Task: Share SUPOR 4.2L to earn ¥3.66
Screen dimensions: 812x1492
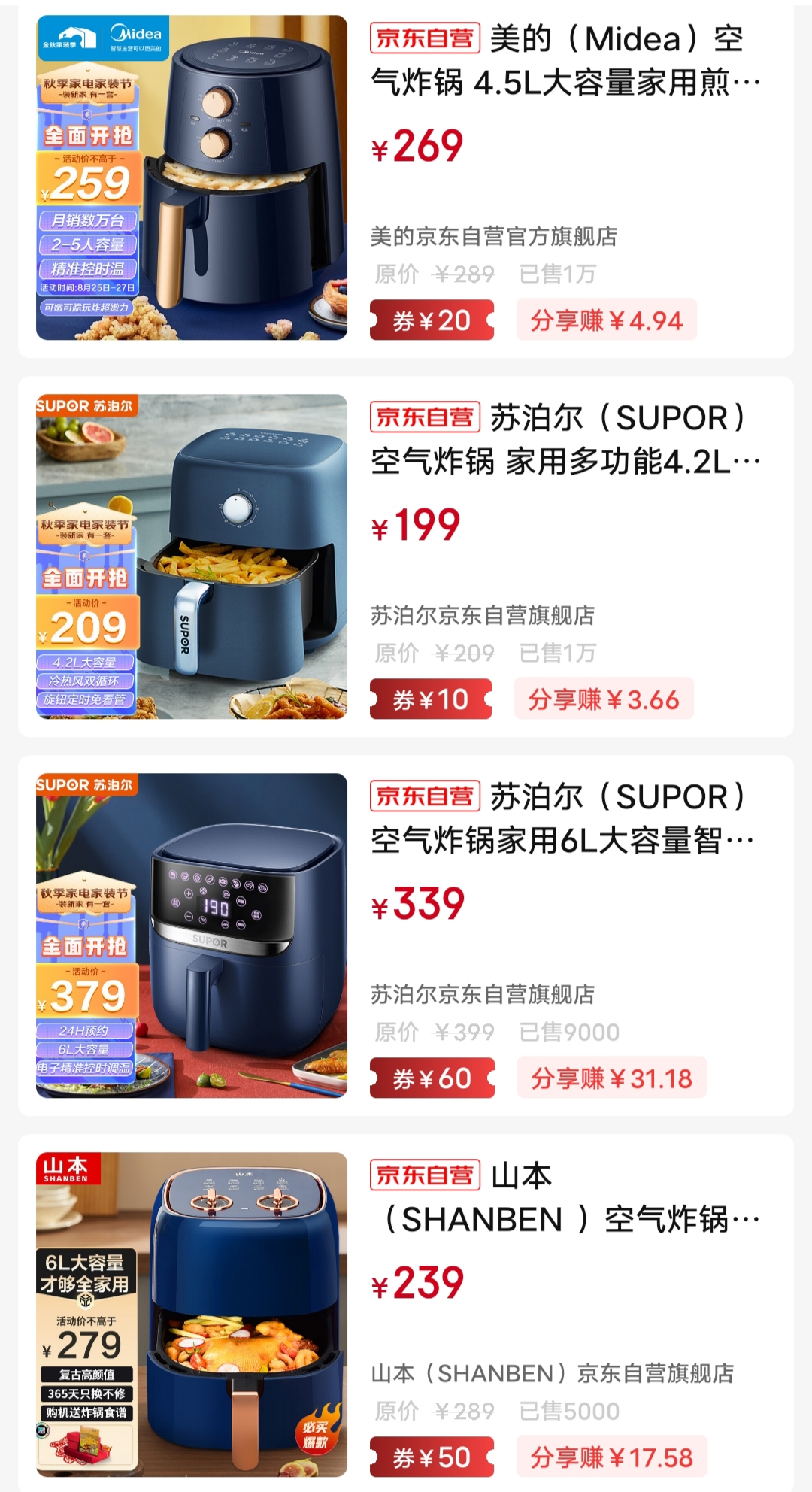Action: tap(604, 699)
